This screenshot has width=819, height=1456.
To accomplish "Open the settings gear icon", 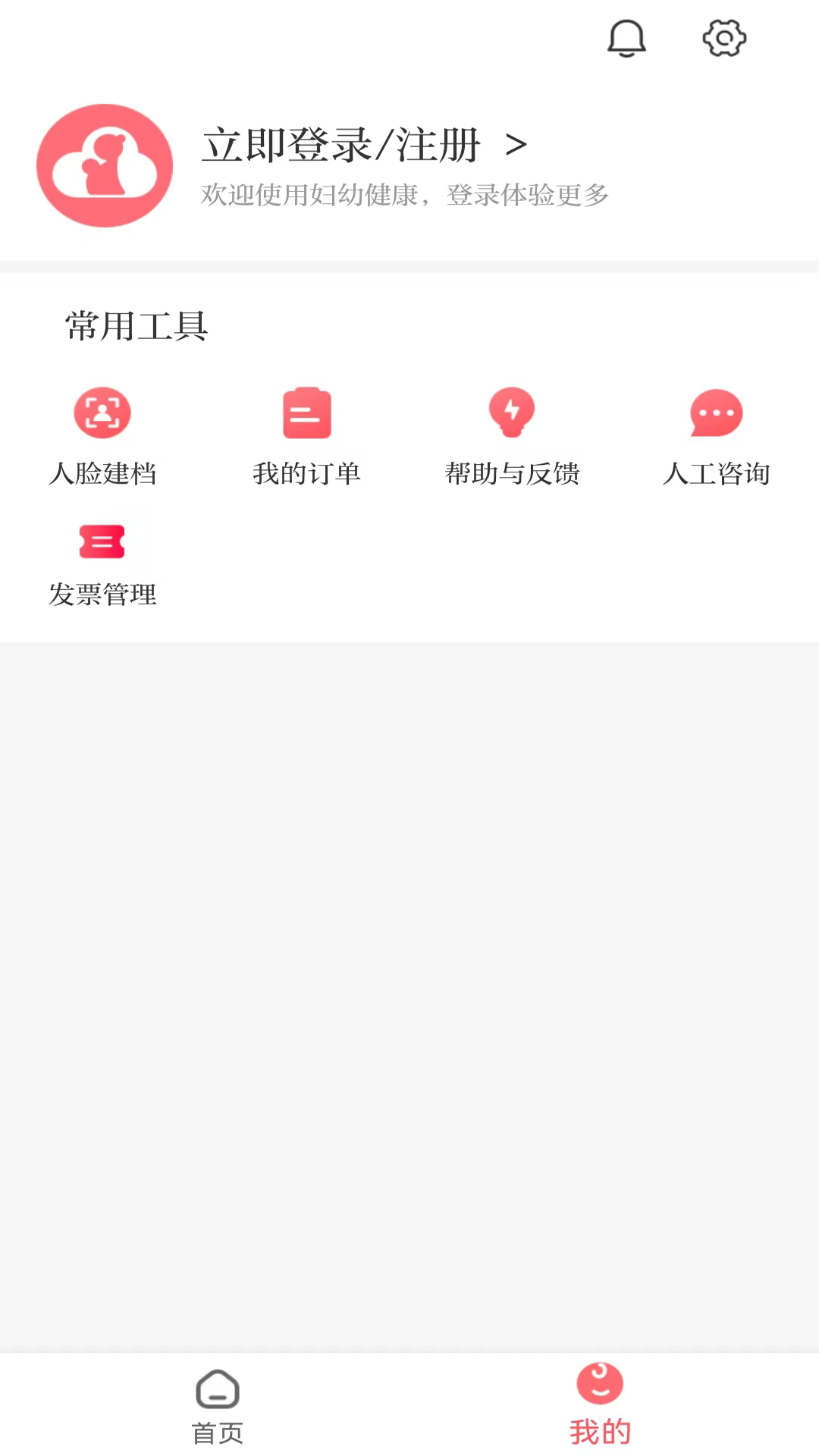I will tap(724, 38).
